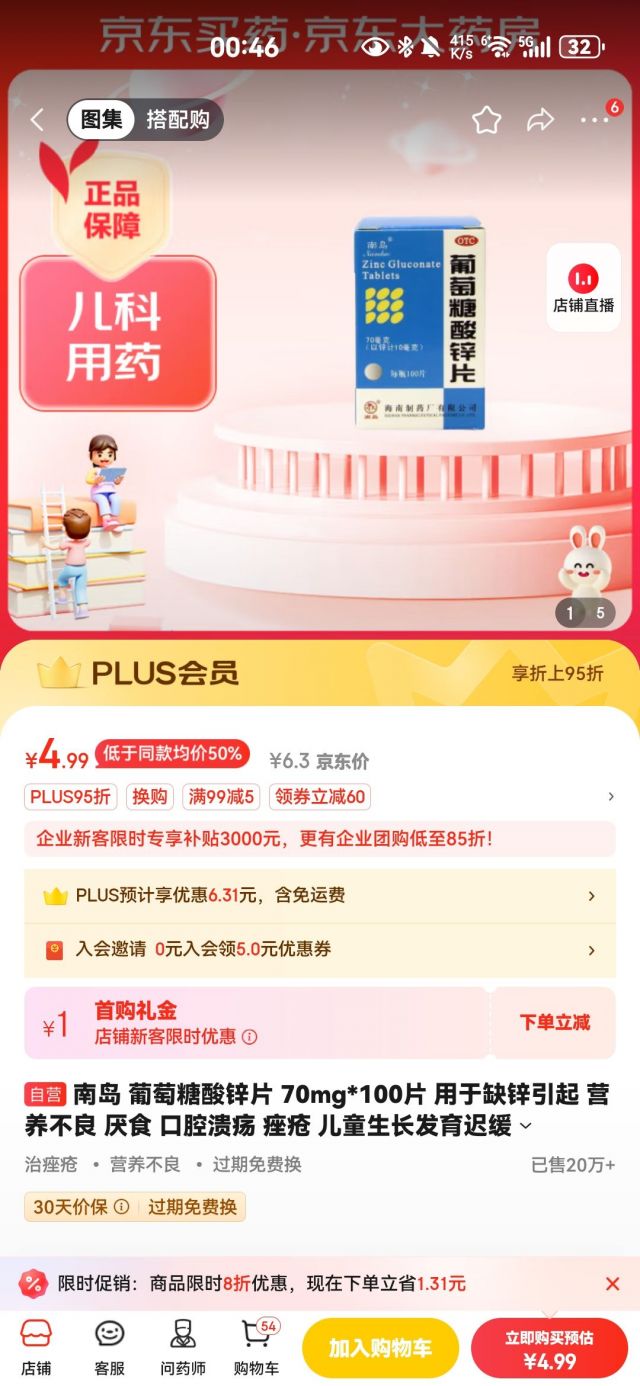Ask a pharmacist via 问药师
Viewport: 640px width, 1386px height.
coord(182,1347)
